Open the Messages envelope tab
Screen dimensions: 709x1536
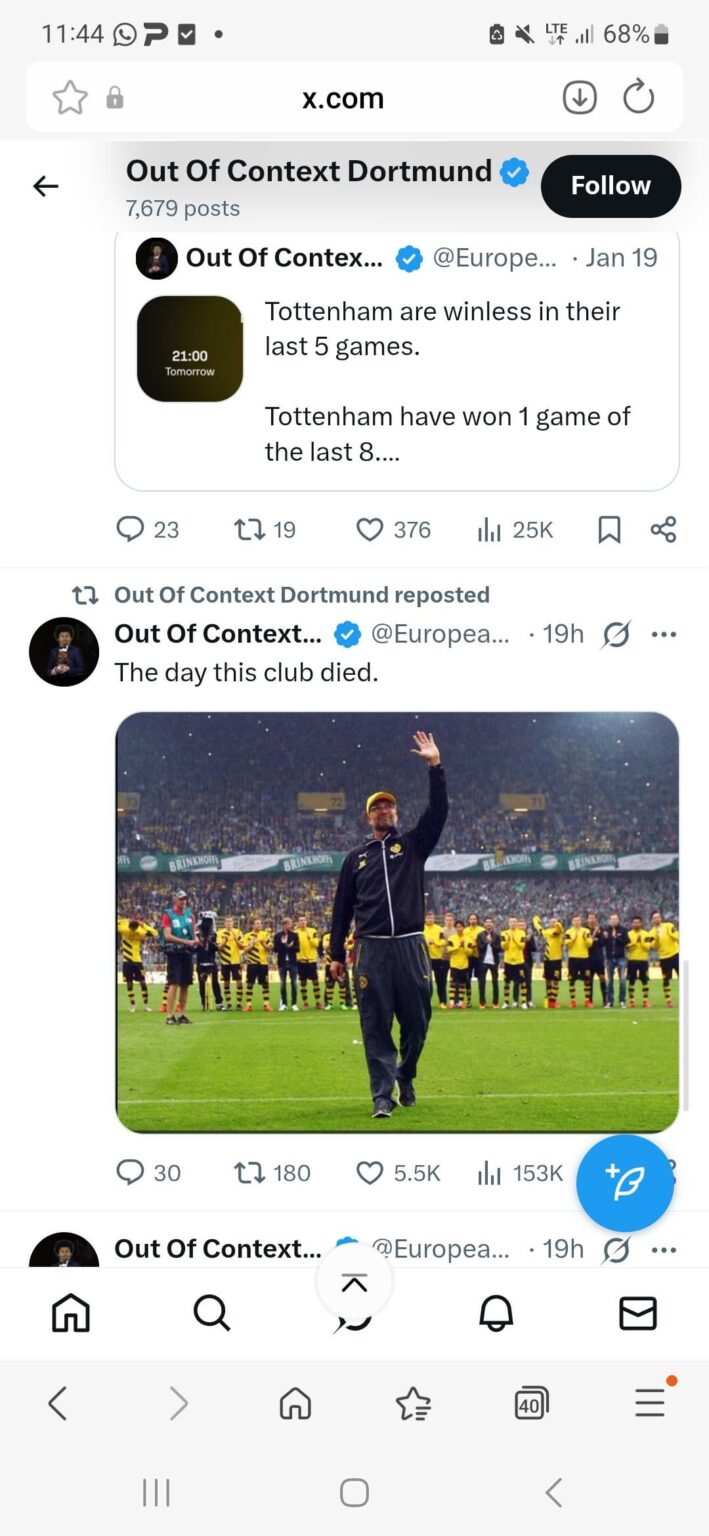point(638,1313)
